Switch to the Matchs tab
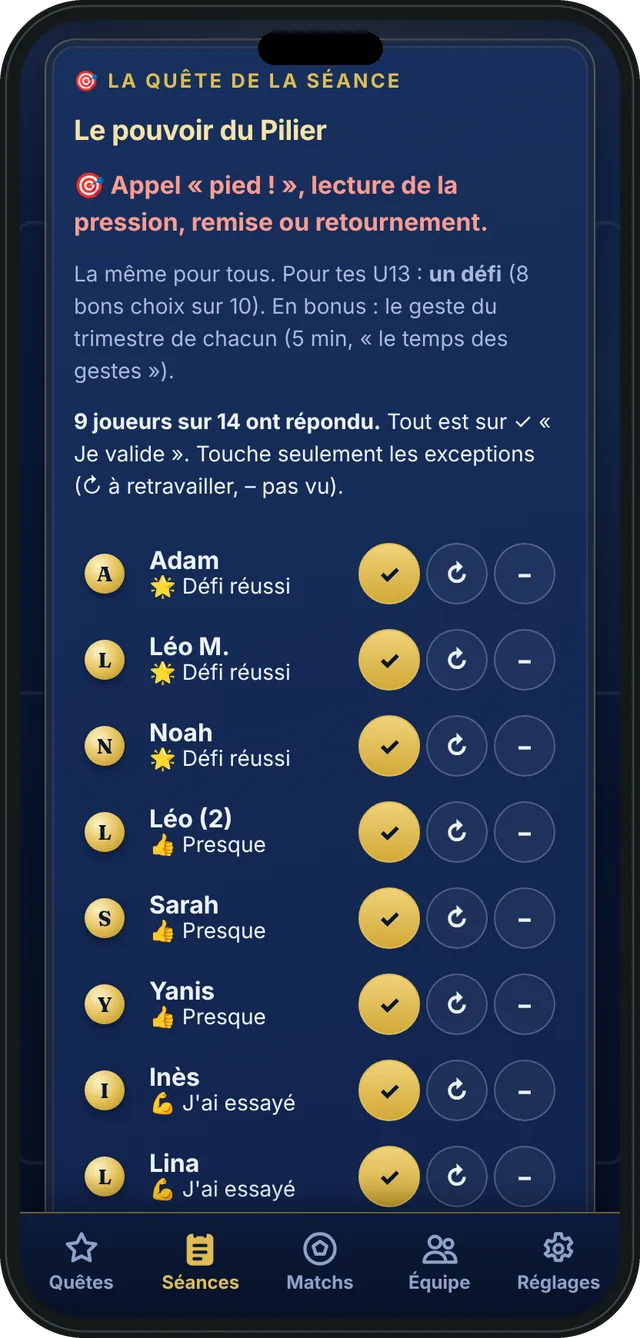This screenshot has width=640, height=1338. click(x=320, y=1262)
